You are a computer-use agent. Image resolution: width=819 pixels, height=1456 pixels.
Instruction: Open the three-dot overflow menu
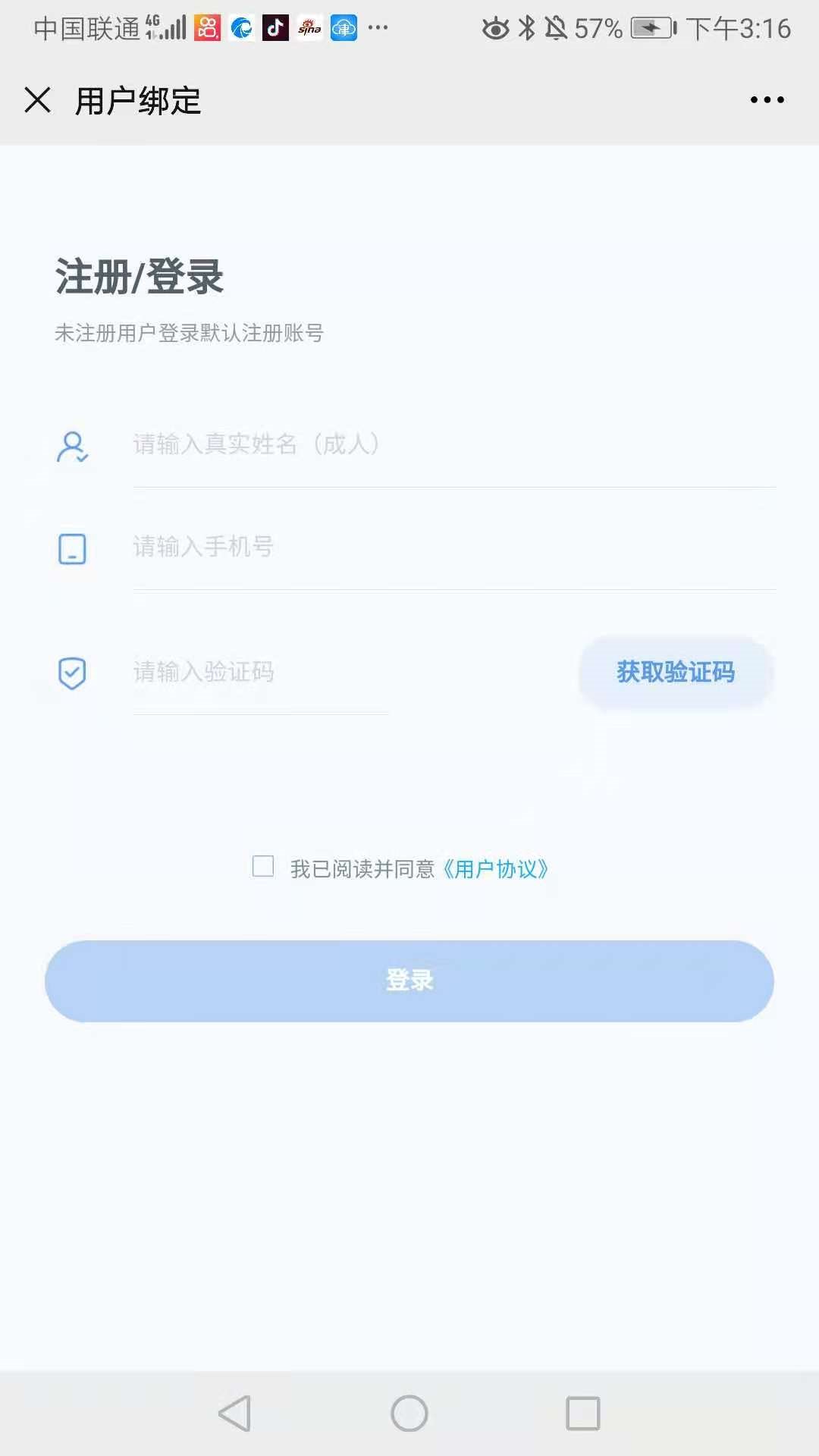pyautogui.click(x=767, y=100)
